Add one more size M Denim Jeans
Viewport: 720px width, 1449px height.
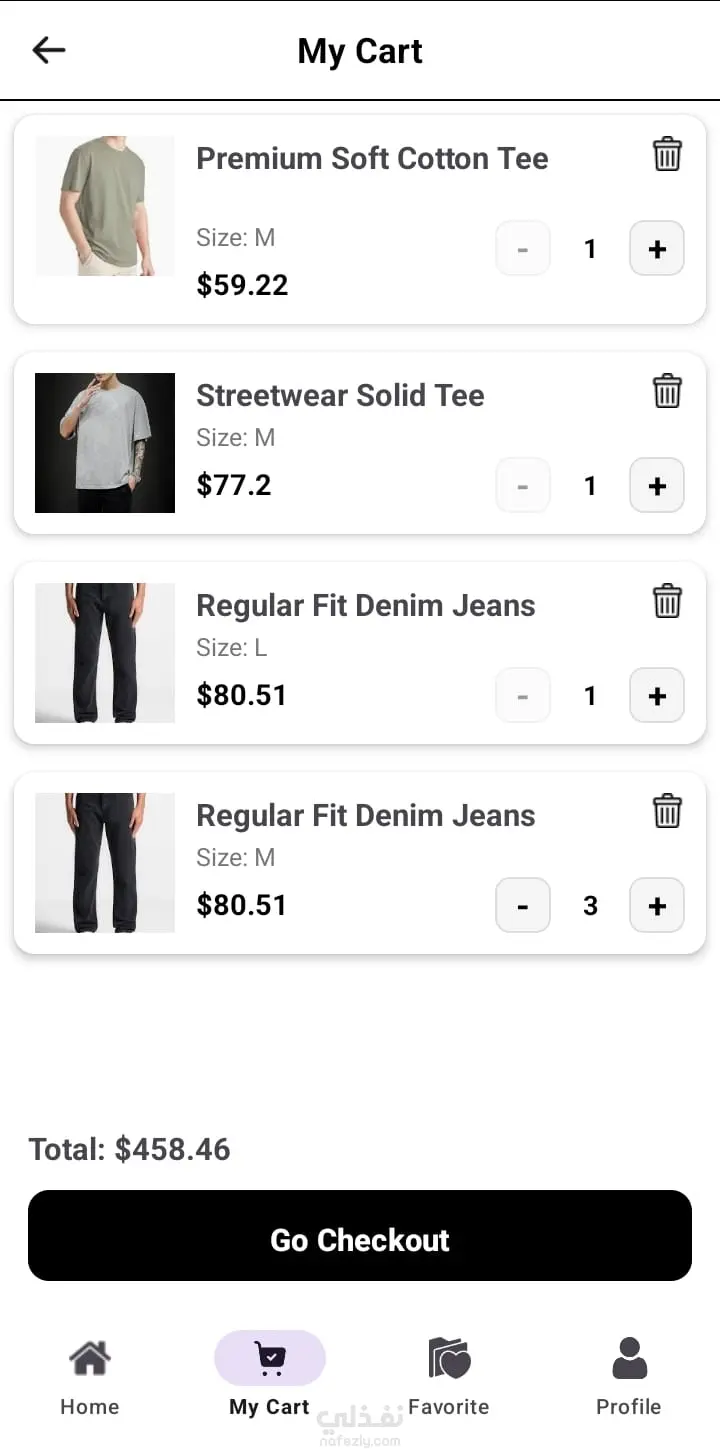[657, 905]
